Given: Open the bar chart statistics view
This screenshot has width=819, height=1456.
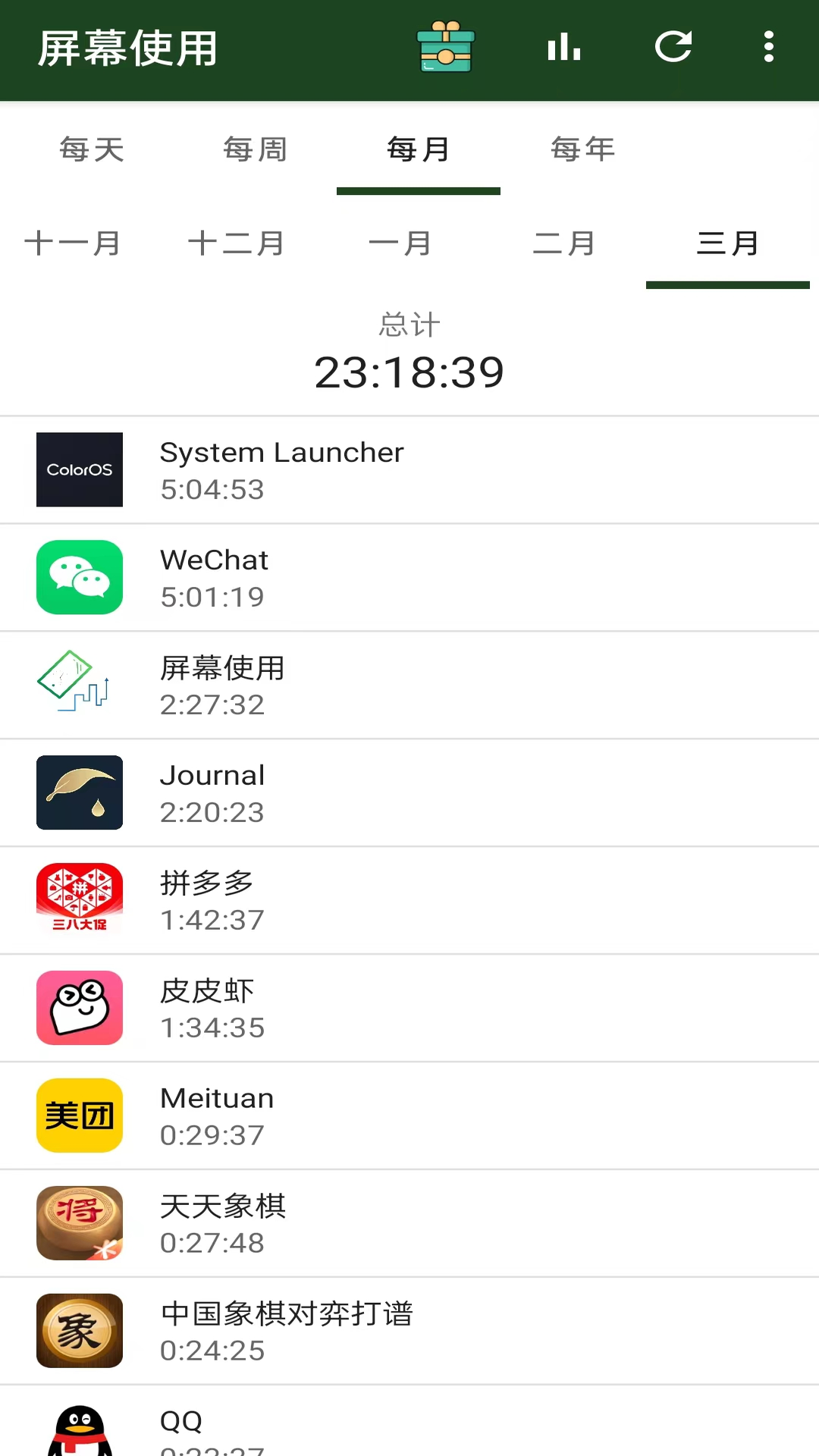Looking at the screenshot, I should pos(563,47).
